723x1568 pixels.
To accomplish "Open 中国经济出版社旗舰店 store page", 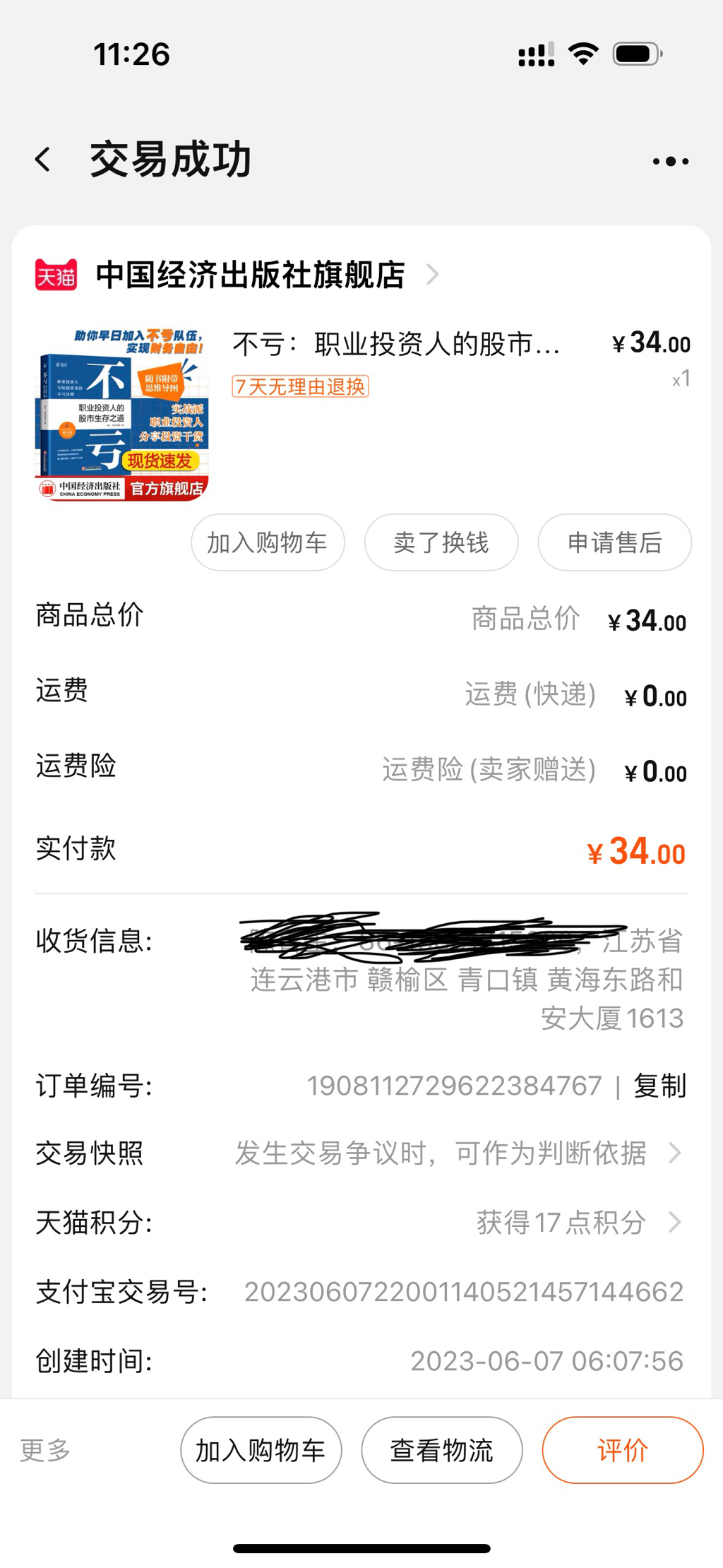I will click(x=250, y=275).
